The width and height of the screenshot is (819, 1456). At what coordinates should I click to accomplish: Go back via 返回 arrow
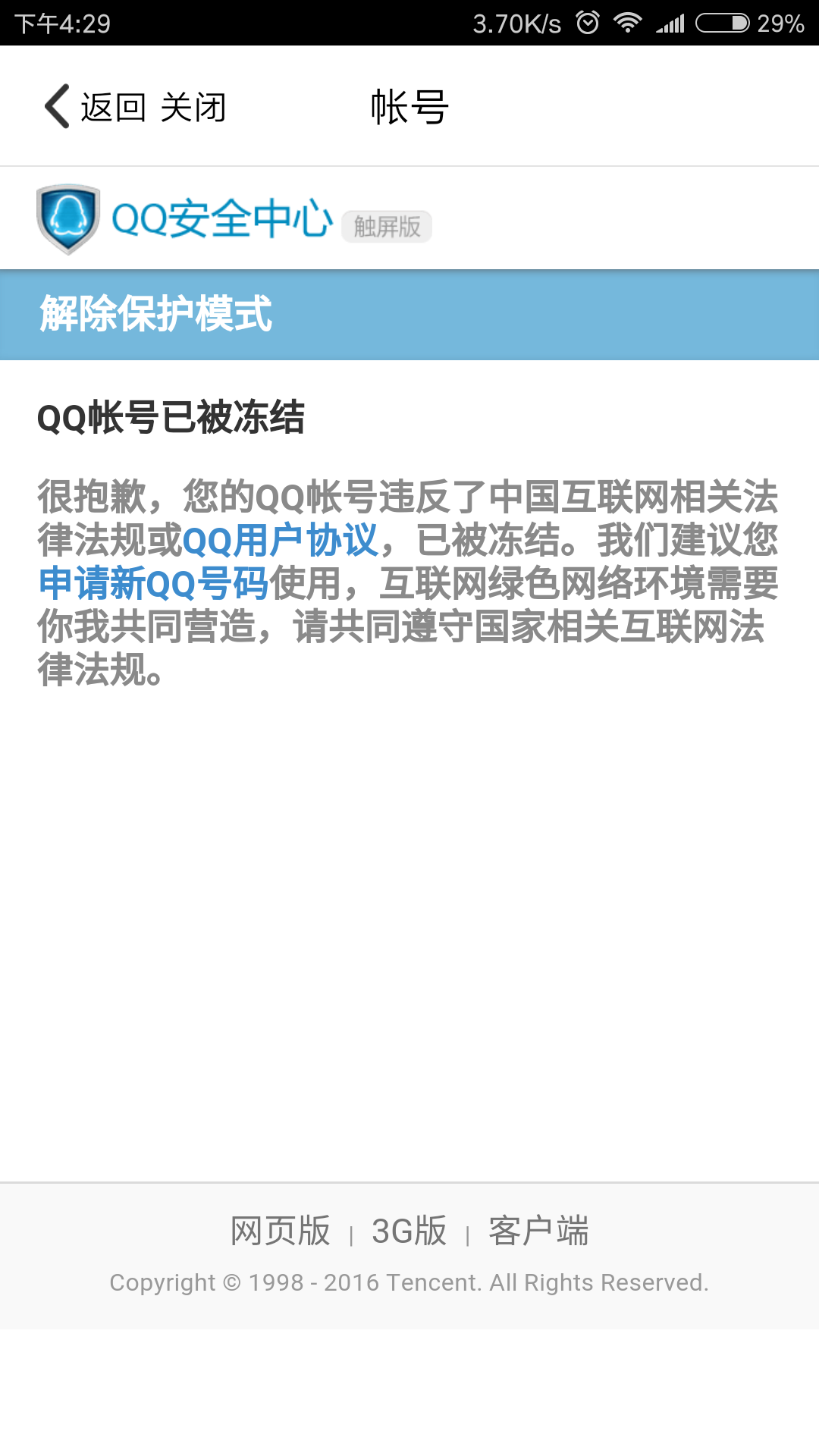coord(93,107)
